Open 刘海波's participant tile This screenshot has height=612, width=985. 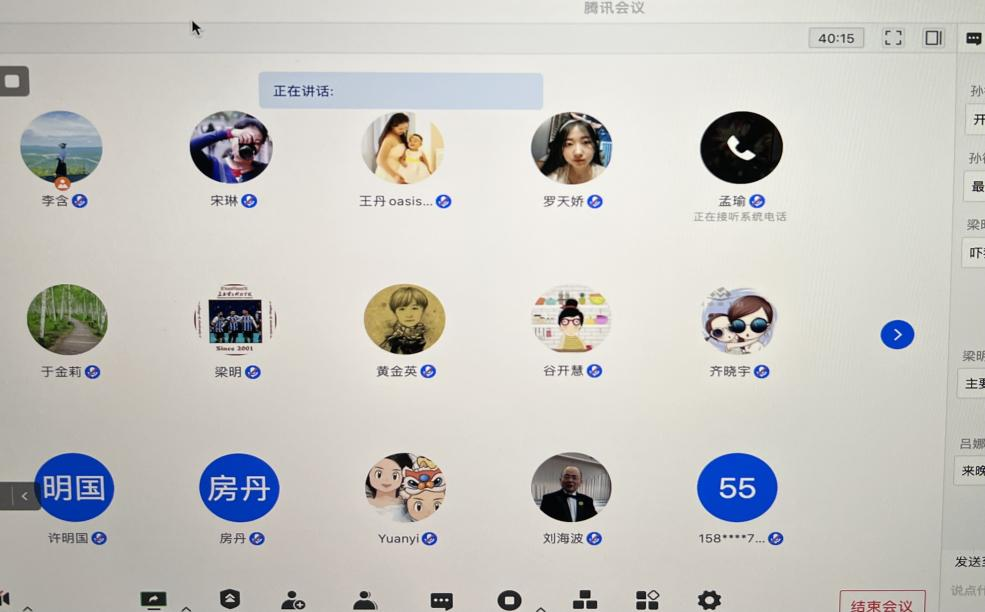570,488
